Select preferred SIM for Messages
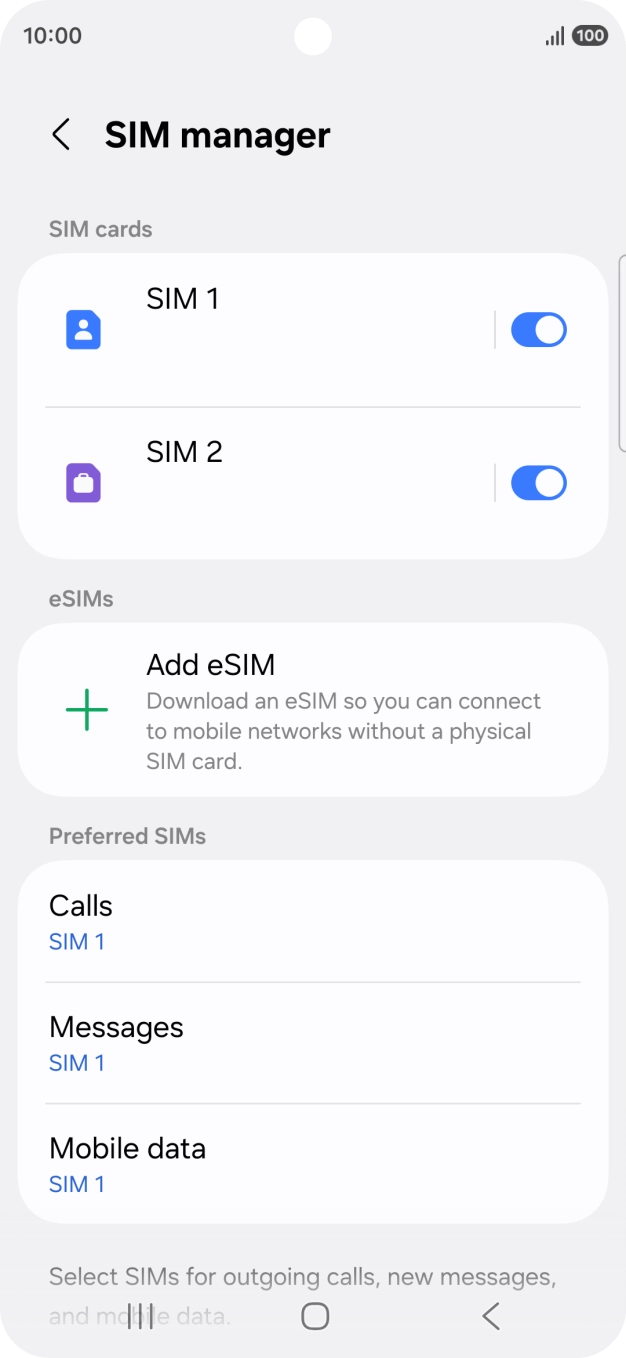This screenshot has height=1358, width=626. coord(312,1043)
